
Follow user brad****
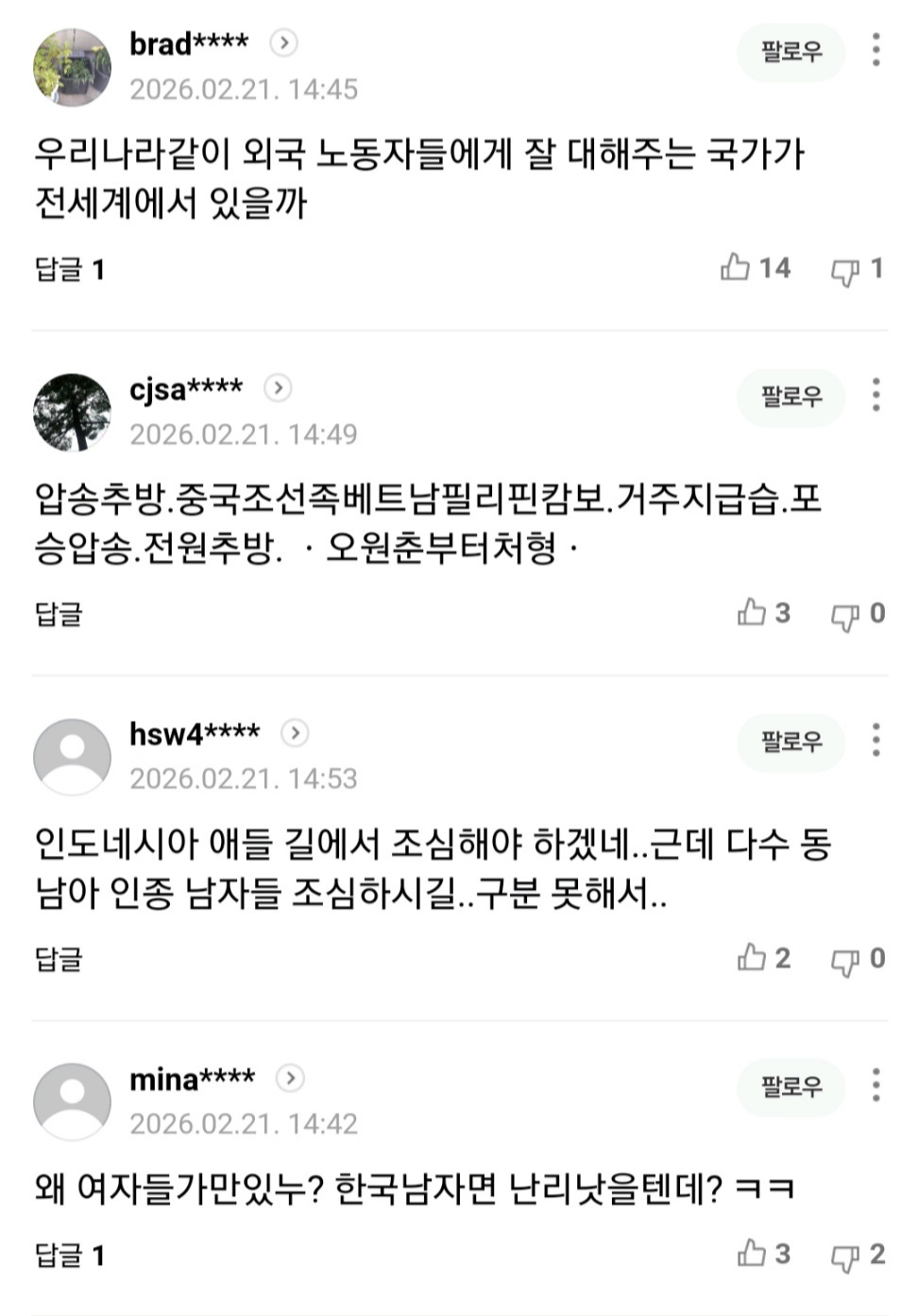click(x=791, y=51)
